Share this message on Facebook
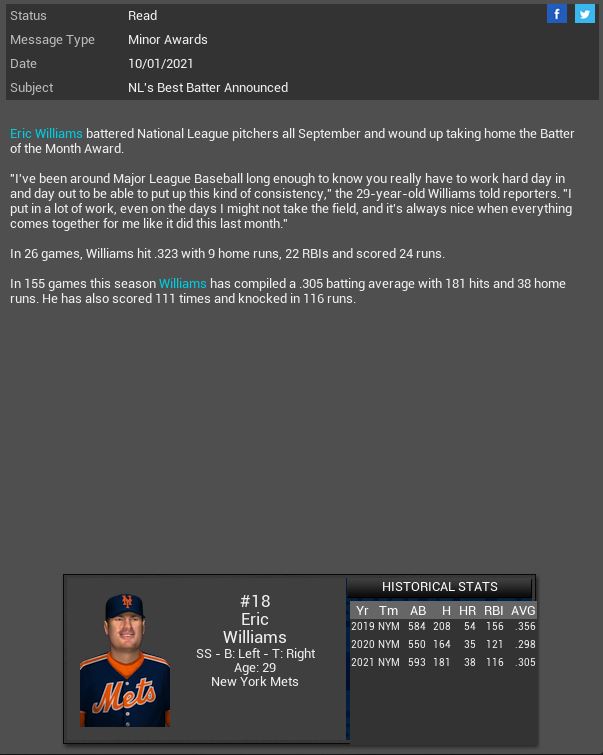The image size is (603, 755). pos(557,14)
